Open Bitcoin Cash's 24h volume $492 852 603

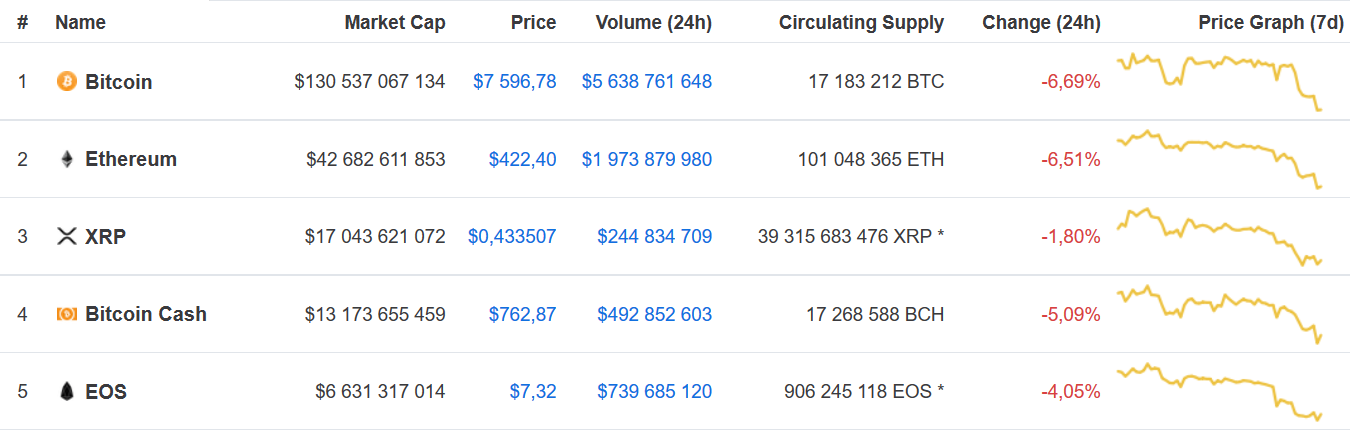pyautogui.click(x=654, y=314)
